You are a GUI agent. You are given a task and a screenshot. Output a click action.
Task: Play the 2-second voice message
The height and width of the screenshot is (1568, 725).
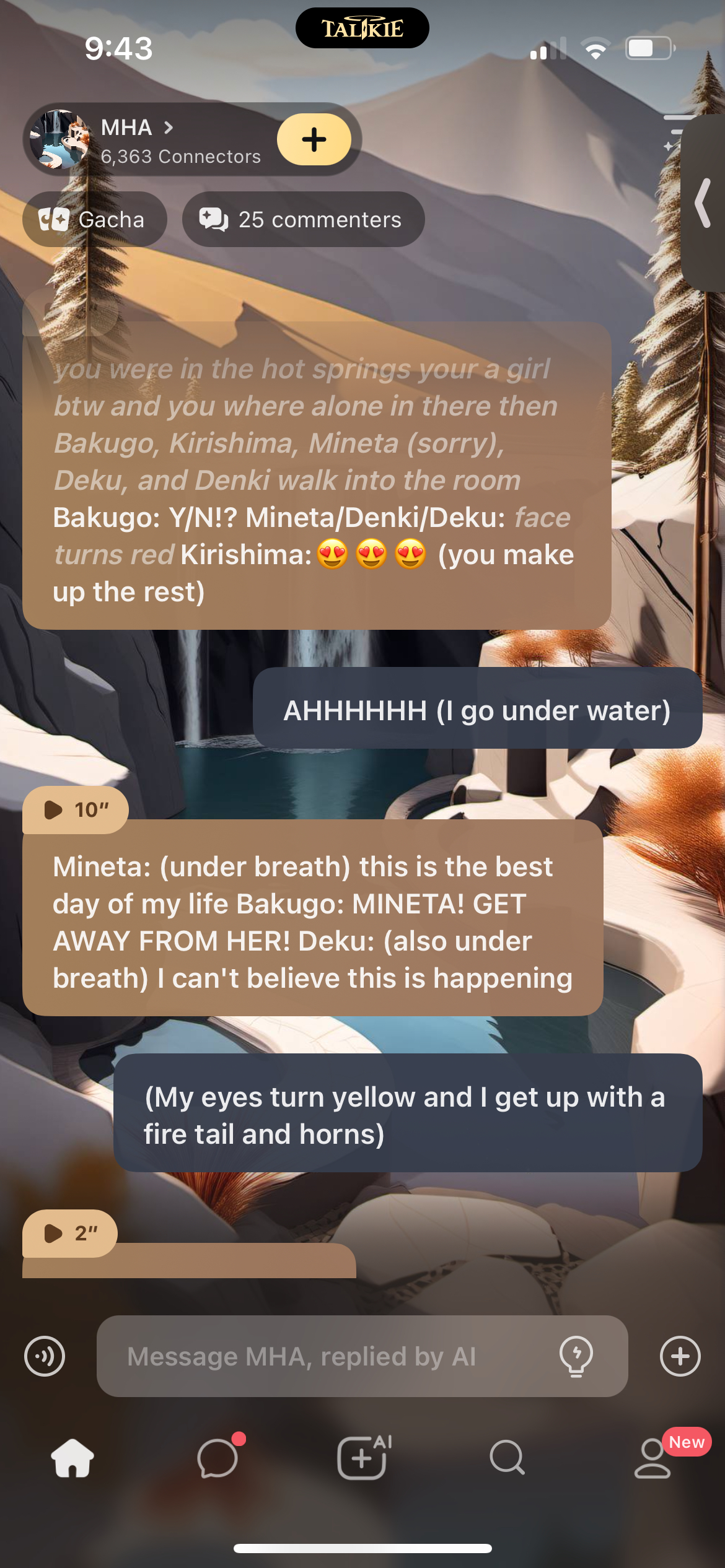(69, 1233)
